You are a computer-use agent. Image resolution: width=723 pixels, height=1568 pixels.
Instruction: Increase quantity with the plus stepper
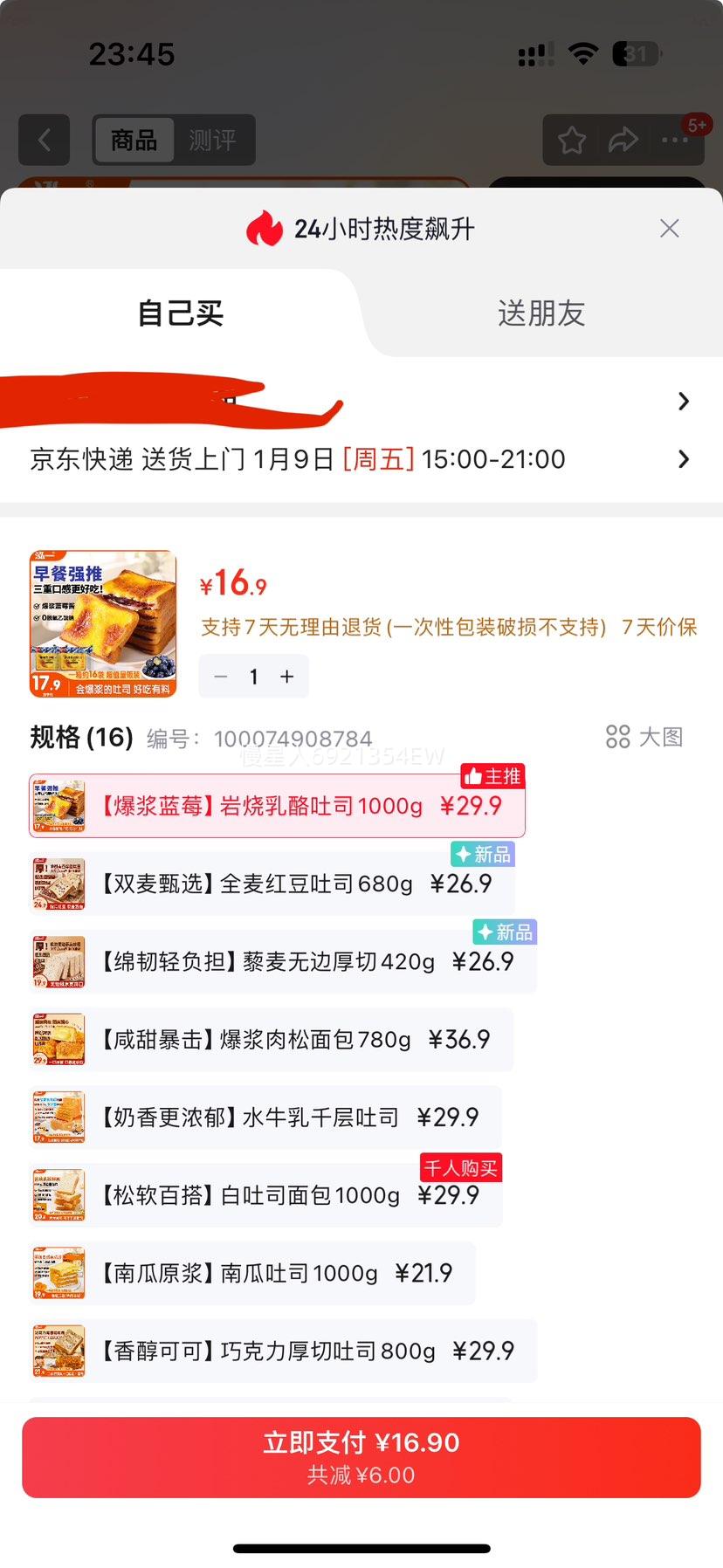pyautogui.click(x=286, y=677)
